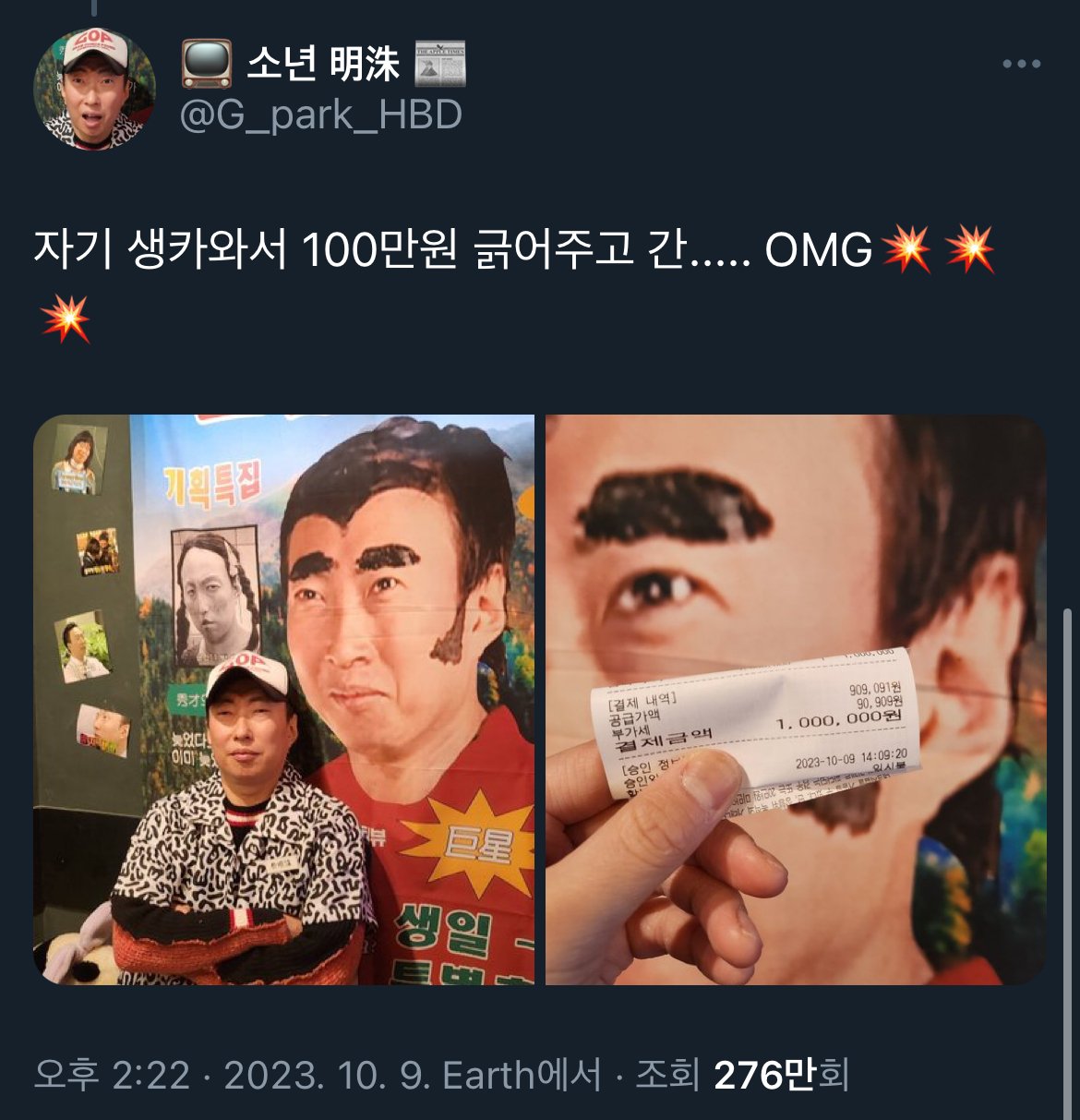Image resolution: width=1080 pixels, height=1120 pixels.
Task: Open the profile picture of 소년 明洙
Action: click(94, 90)
